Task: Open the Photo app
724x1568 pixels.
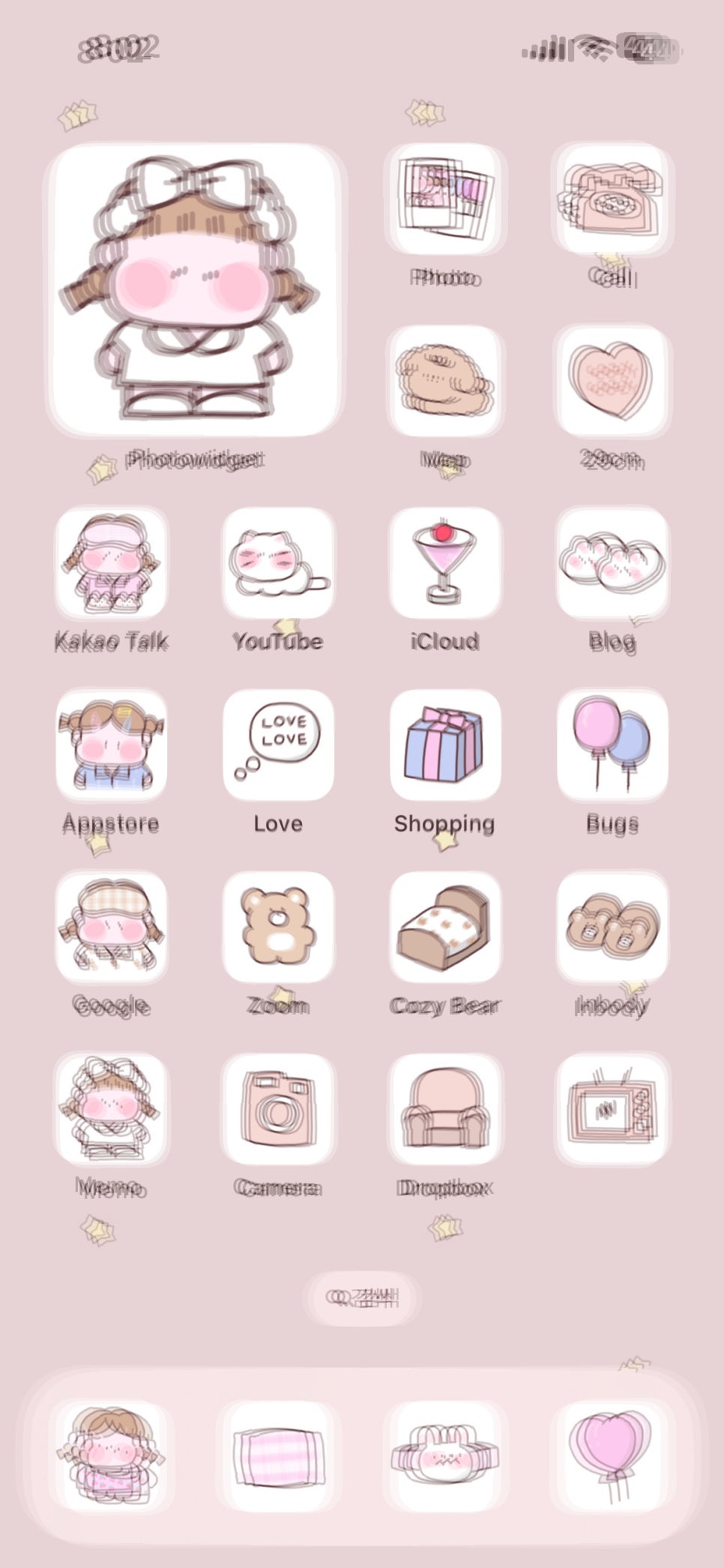Action: [x=445, y=200]
